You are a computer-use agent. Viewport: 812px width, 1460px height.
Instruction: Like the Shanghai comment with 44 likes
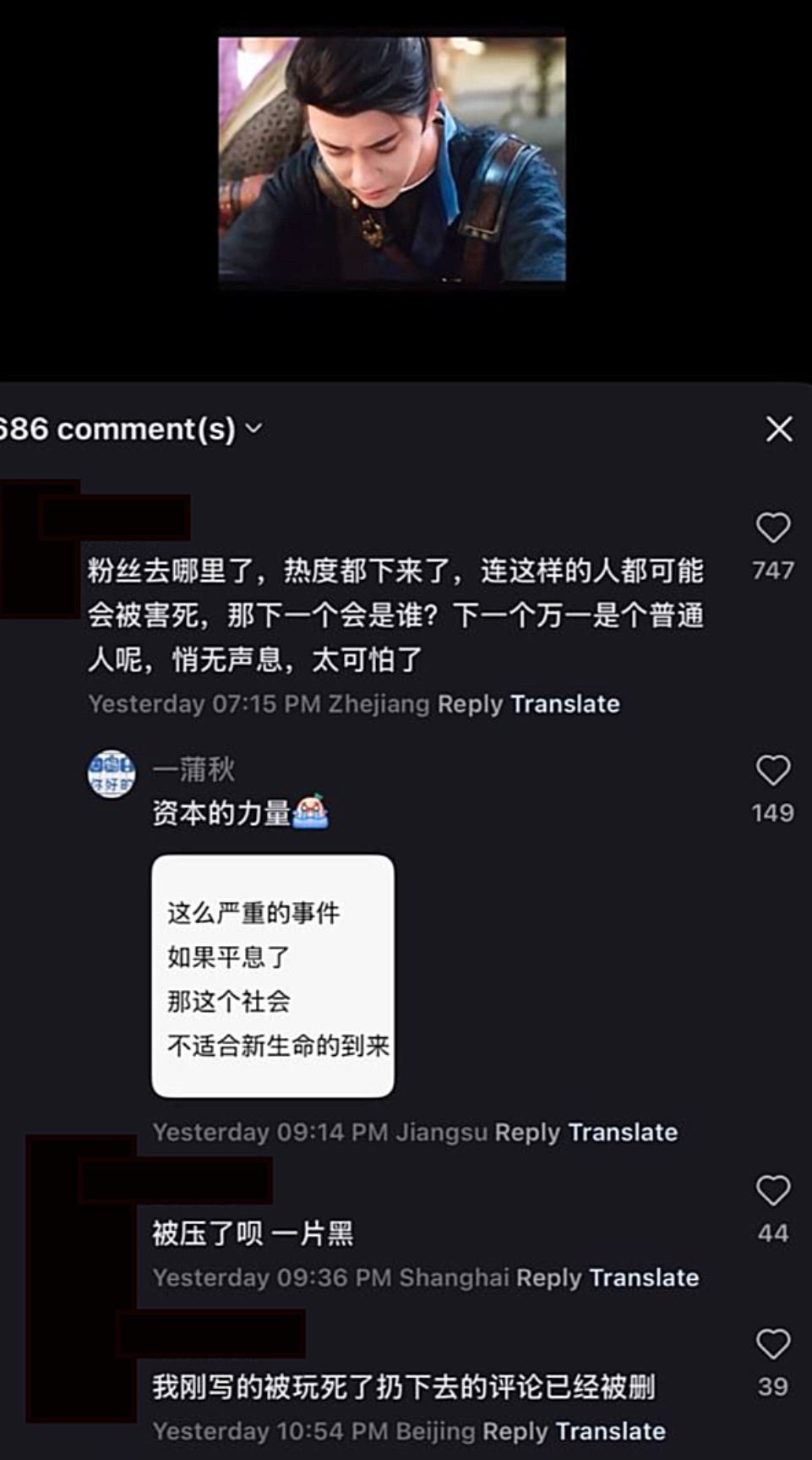772,1190
